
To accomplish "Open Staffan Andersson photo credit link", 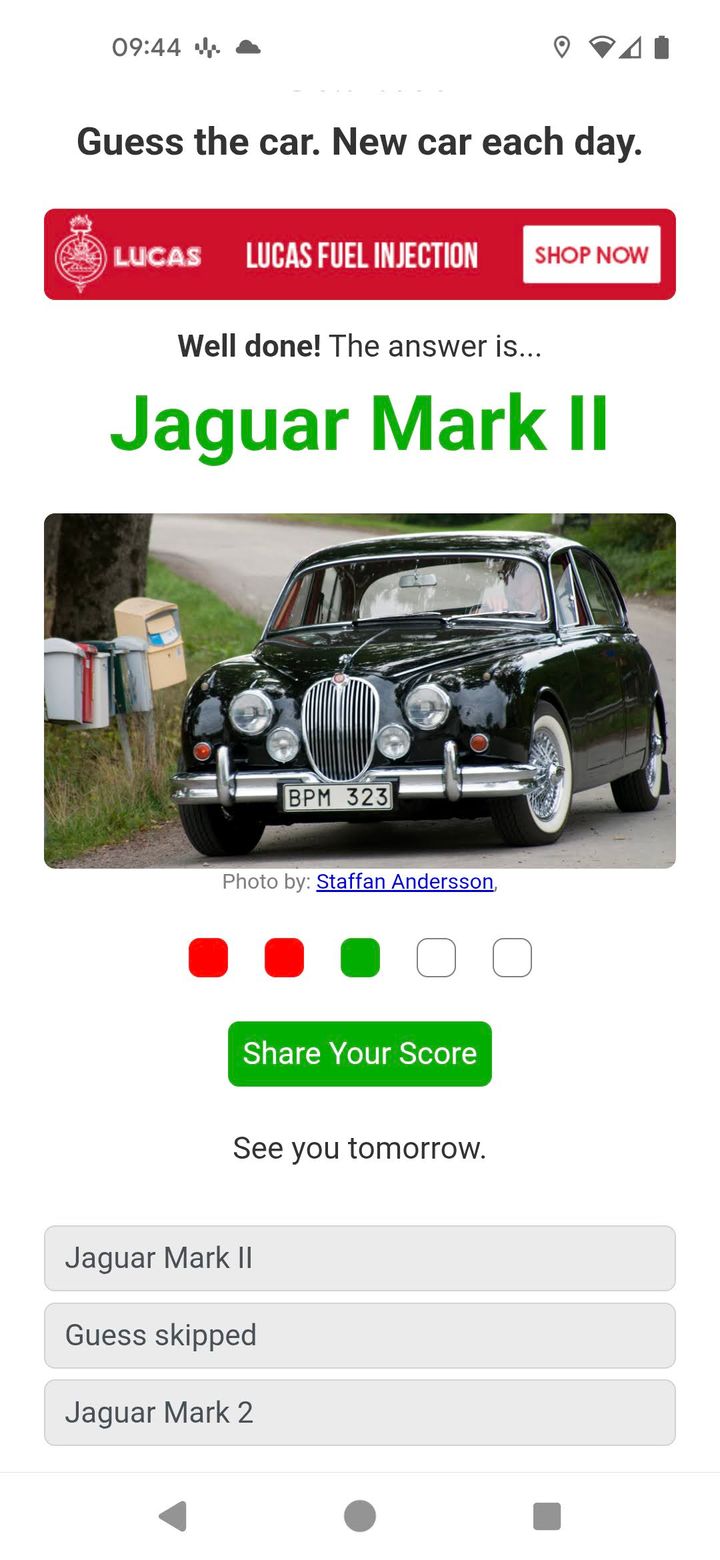I will pyautogui.click(x=404, y=881).
